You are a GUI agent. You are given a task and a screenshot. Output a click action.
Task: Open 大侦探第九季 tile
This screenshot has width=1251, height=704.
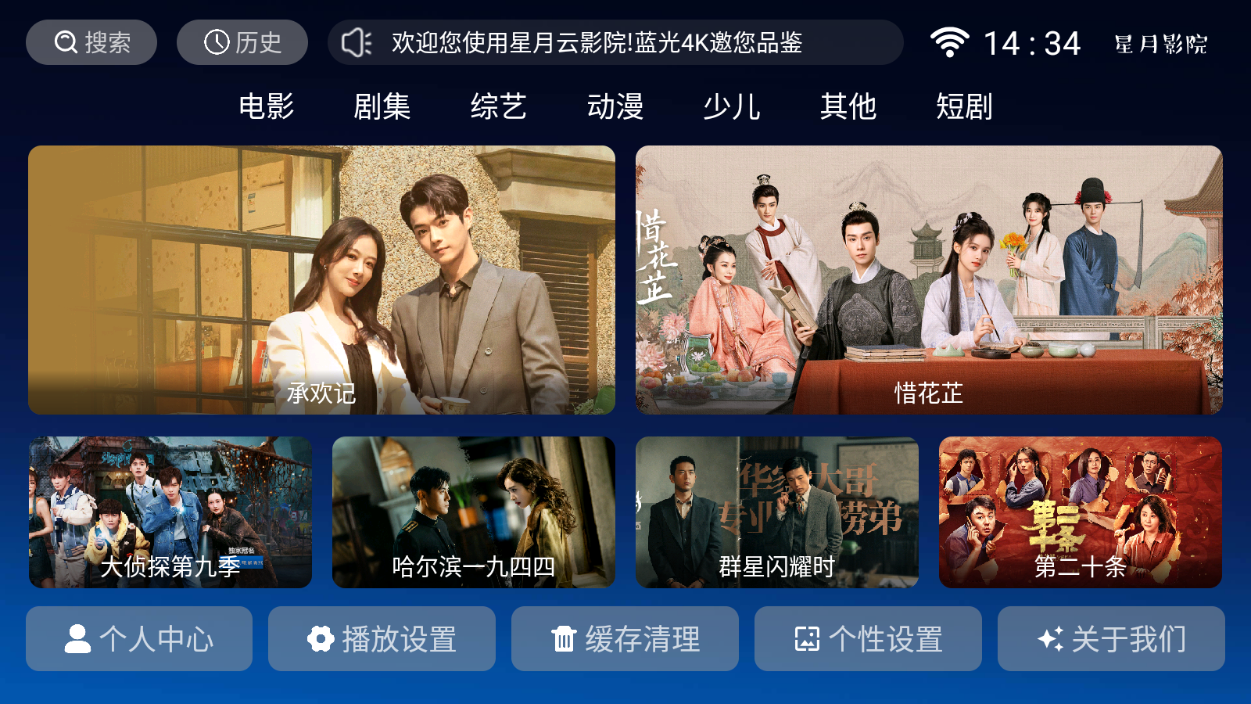point(170,512)
